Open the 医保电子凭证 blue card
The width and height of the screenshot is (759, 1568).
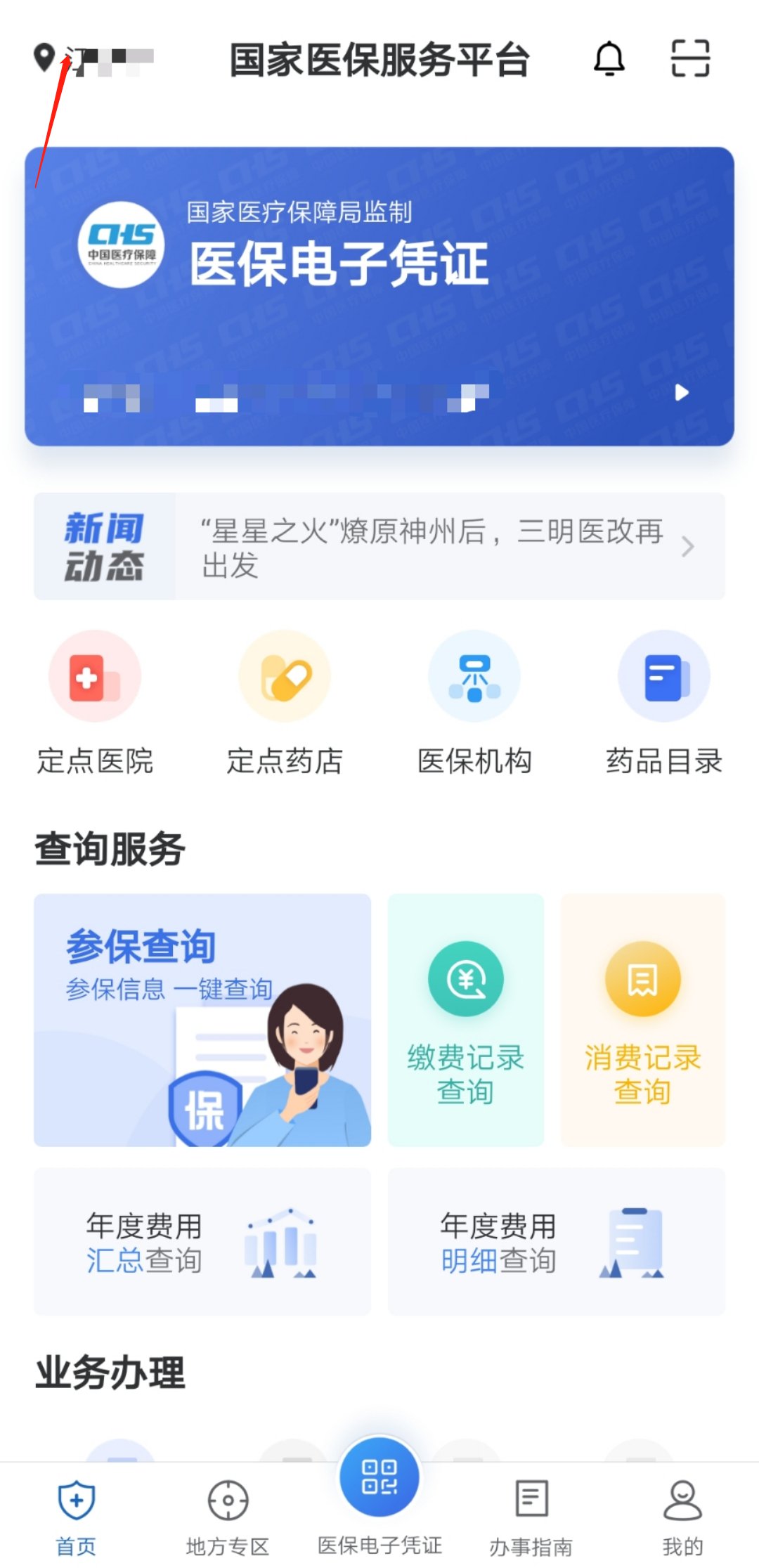click(x=379, y=296)
